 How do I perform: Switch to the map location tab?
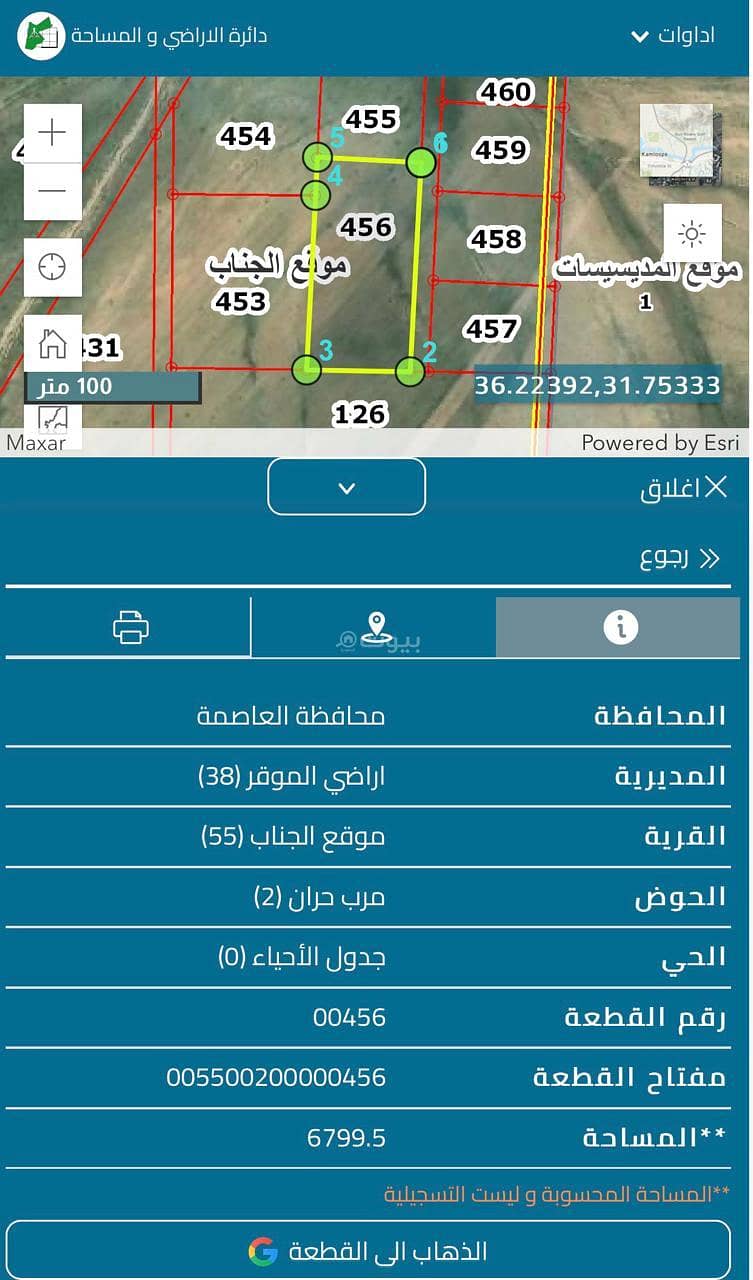(x=374, y=628)
